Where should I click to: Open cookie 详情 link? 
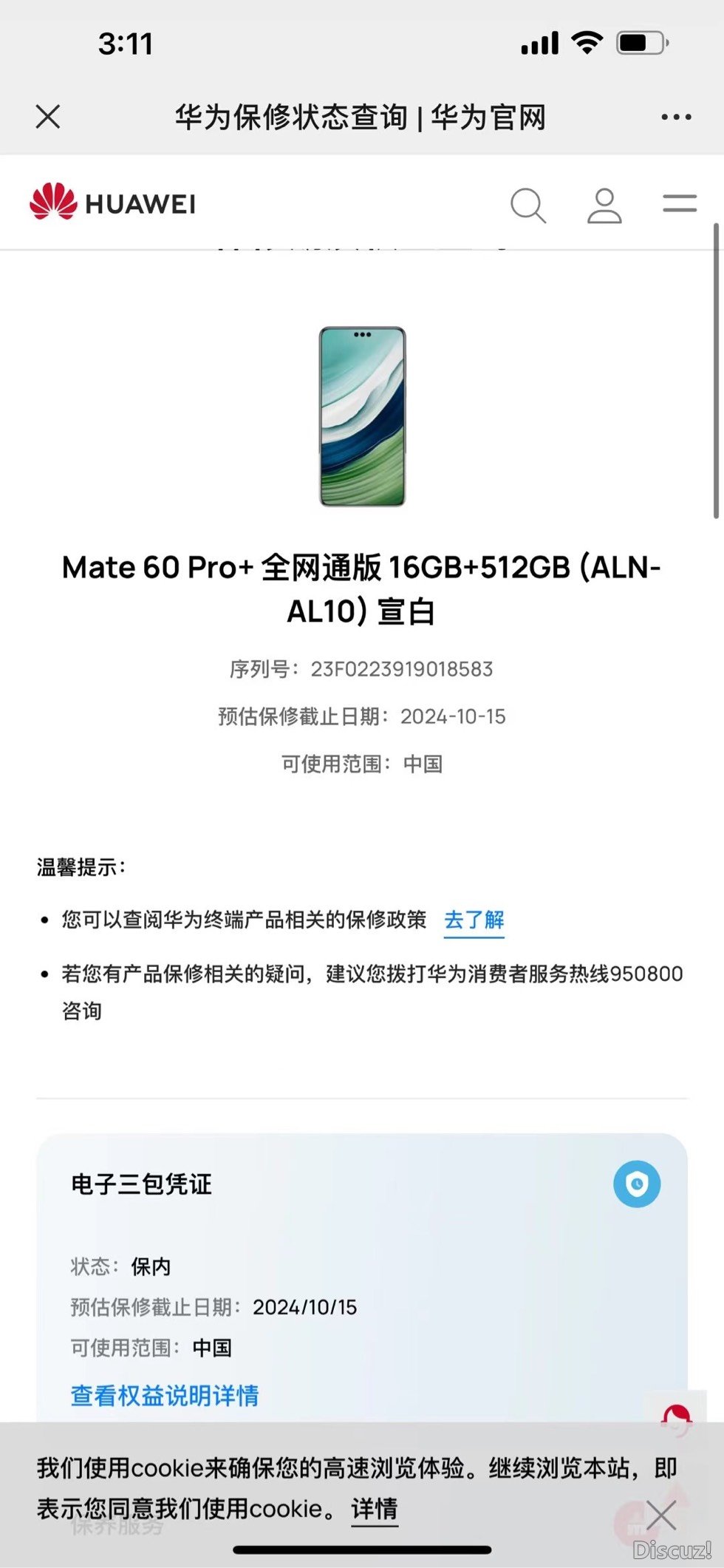coord(375,1509)
